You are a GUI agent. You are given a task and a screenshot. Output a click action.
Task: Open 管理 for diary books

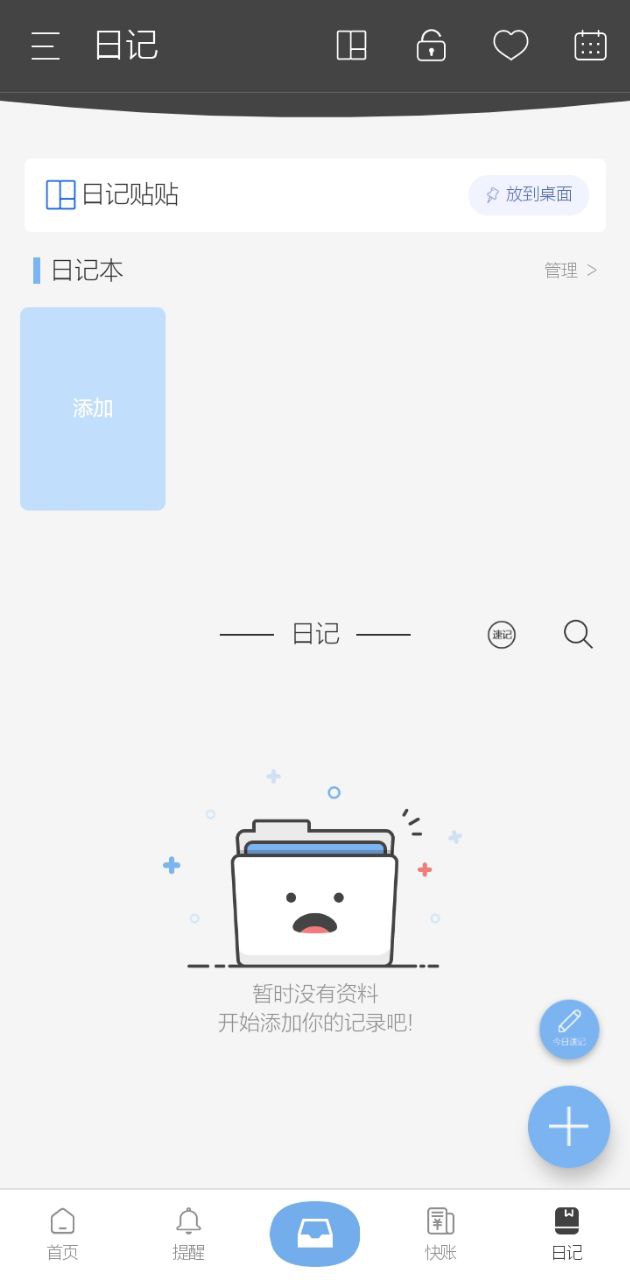coord(571,270)
